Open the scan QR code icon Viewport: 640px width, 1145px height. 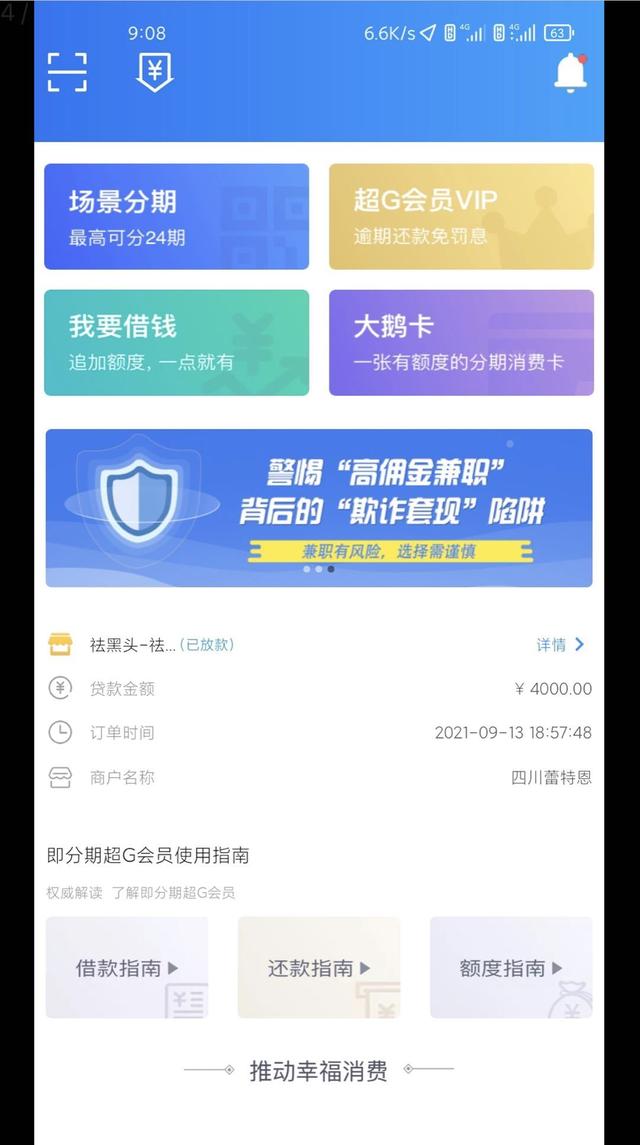click(67, 72)
